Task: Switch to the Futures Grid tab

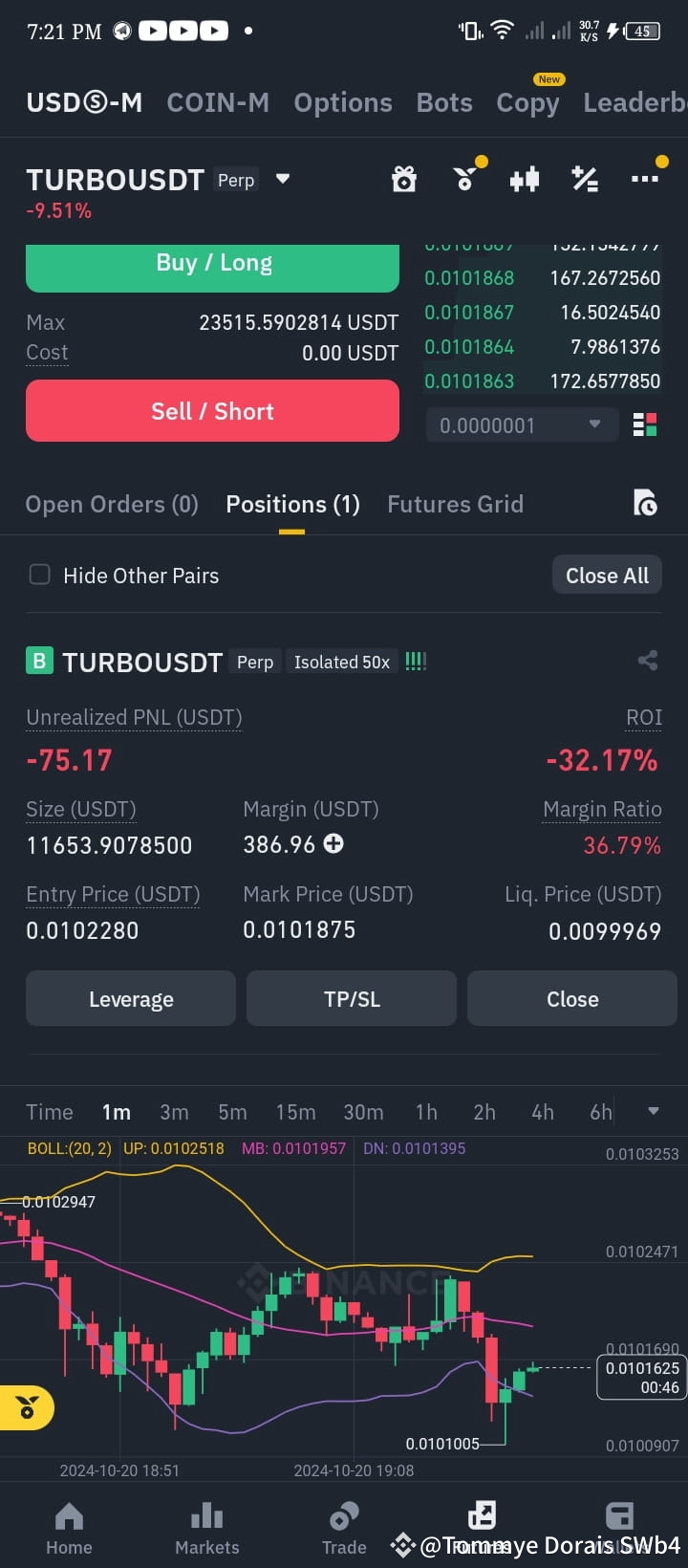Action: (x=456, y=504)
